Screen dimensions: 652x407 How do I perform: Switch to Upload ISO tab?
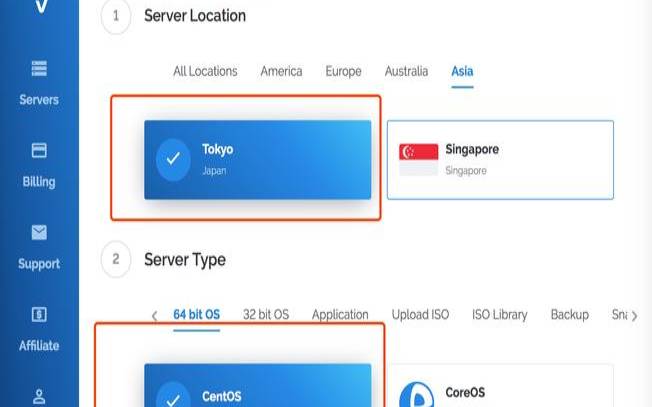click(x=420, y=314)
